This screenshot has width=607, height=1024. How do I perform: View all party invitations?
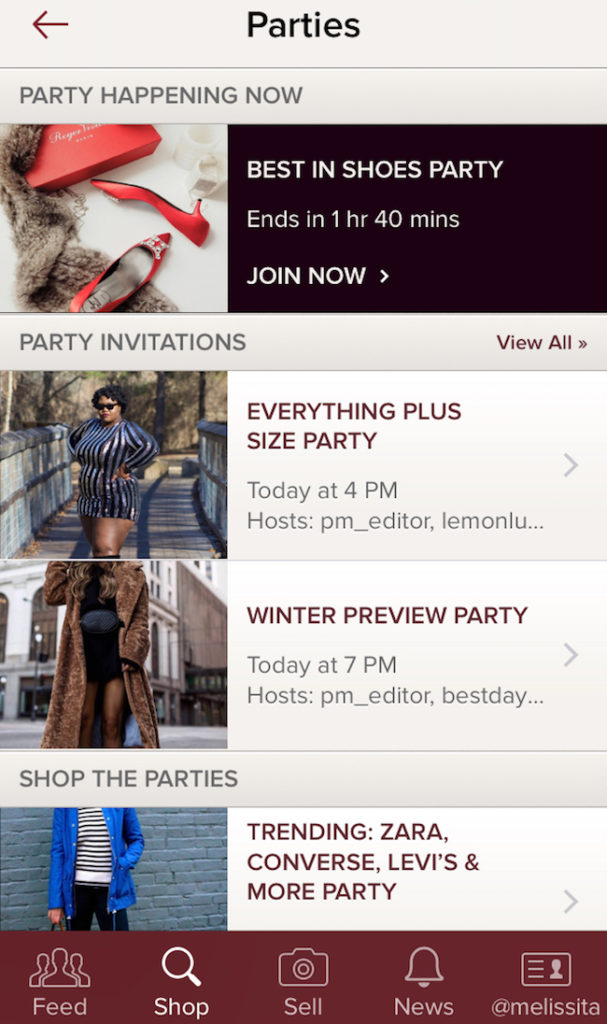[541, 343]
